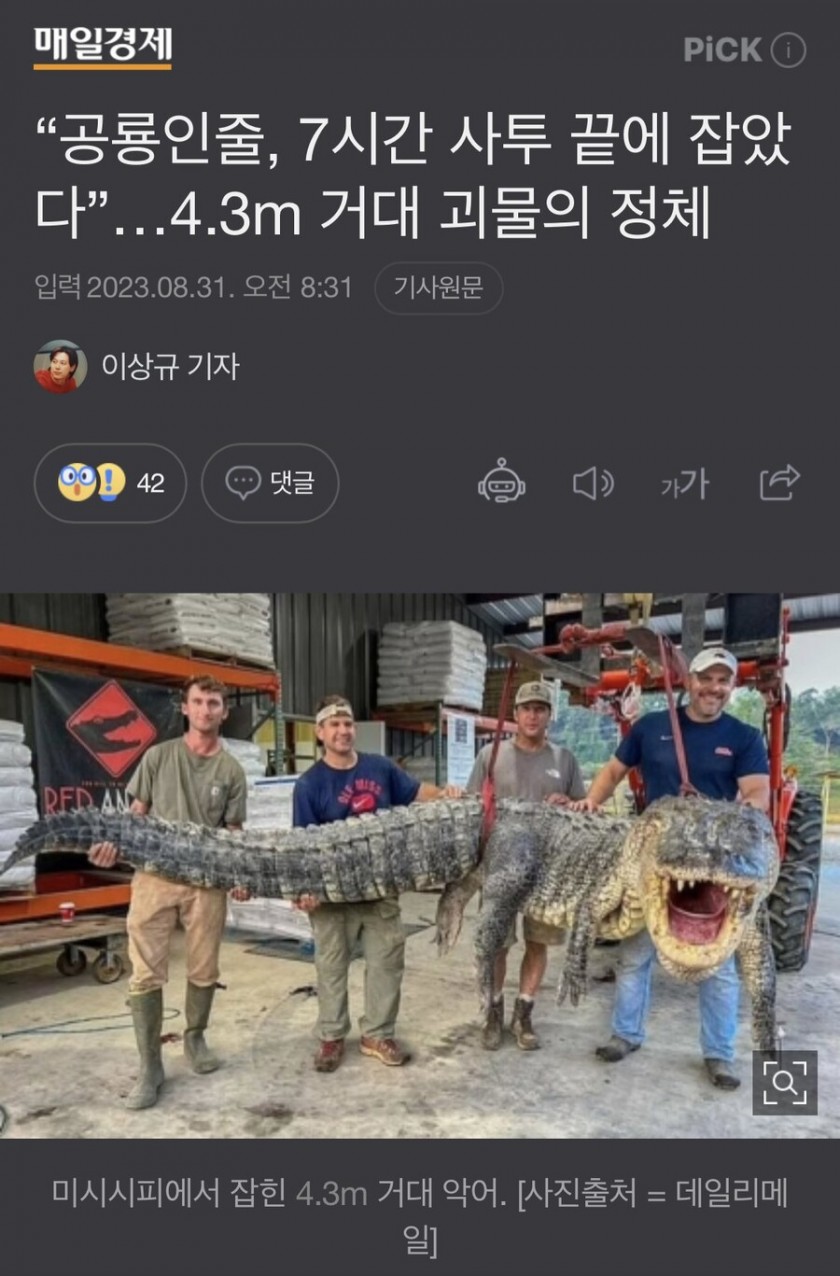Open the reactions button showing 42

[110, 483]
